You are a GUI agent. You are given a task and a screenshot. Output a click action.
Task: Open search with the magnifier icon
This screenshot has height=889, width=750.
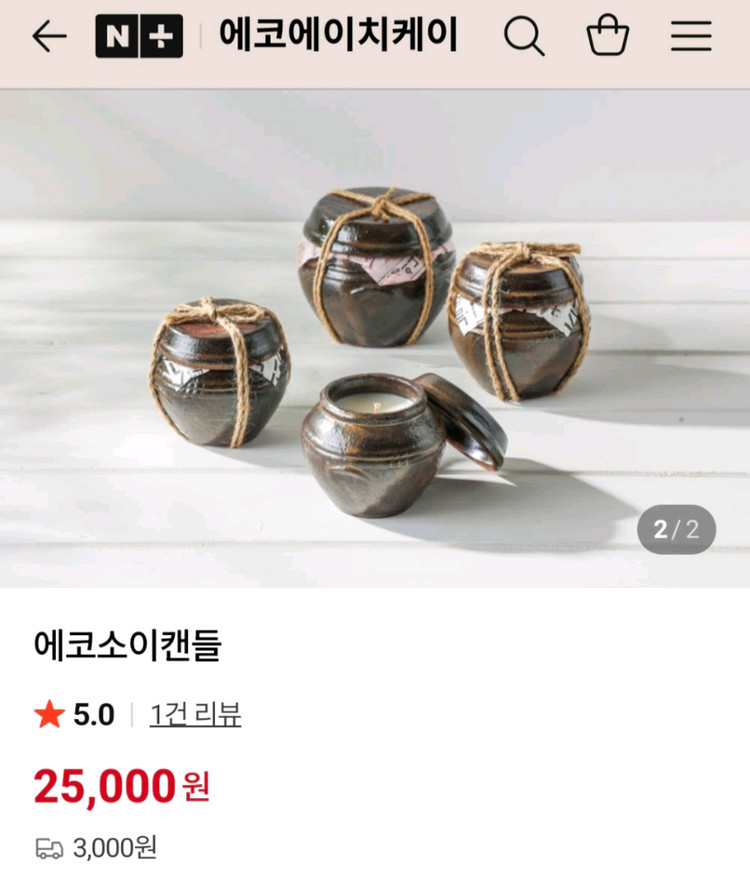(523, 37)
